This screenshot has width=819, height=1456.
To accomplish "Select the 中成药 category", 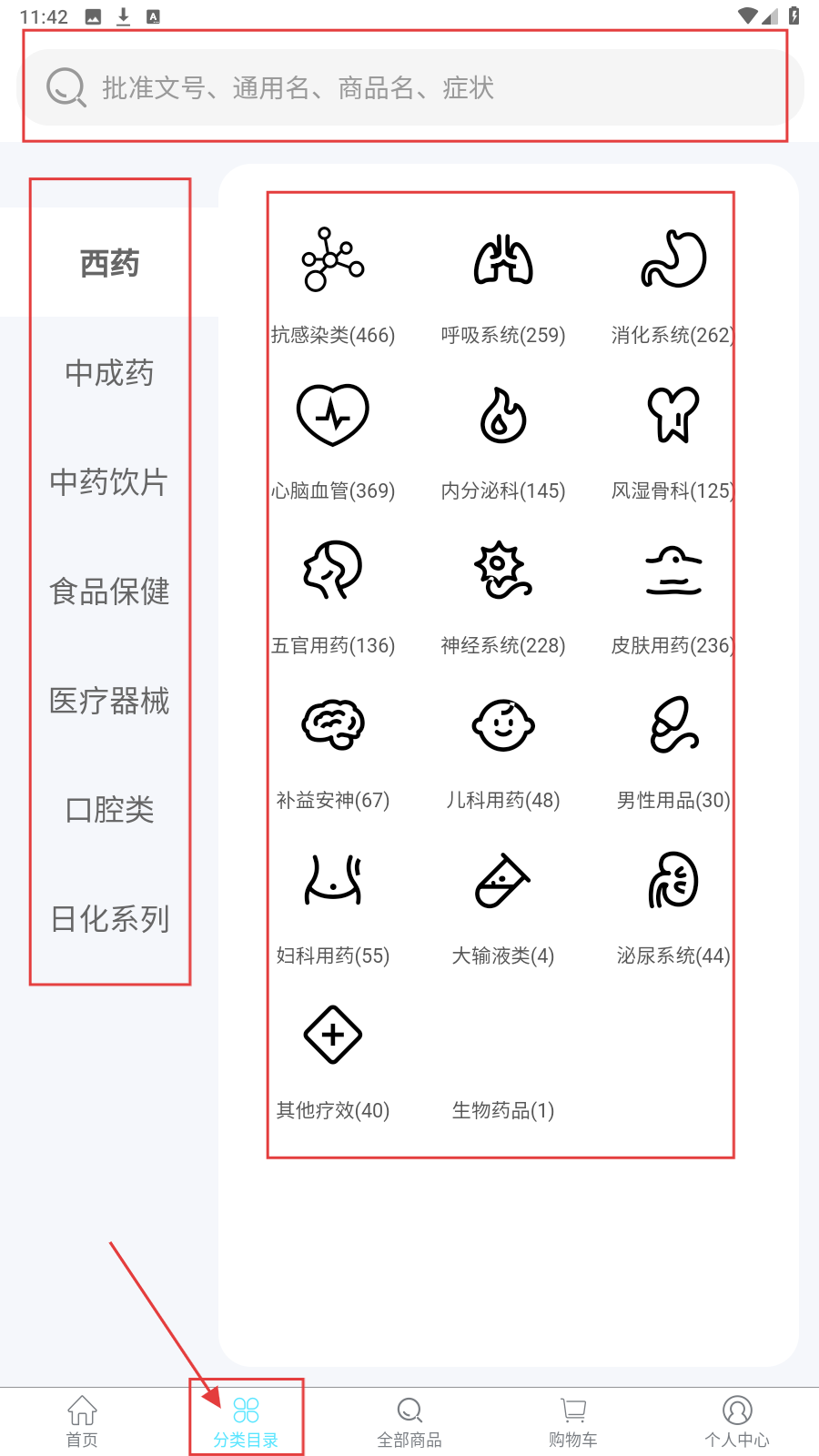I will 109,373.
